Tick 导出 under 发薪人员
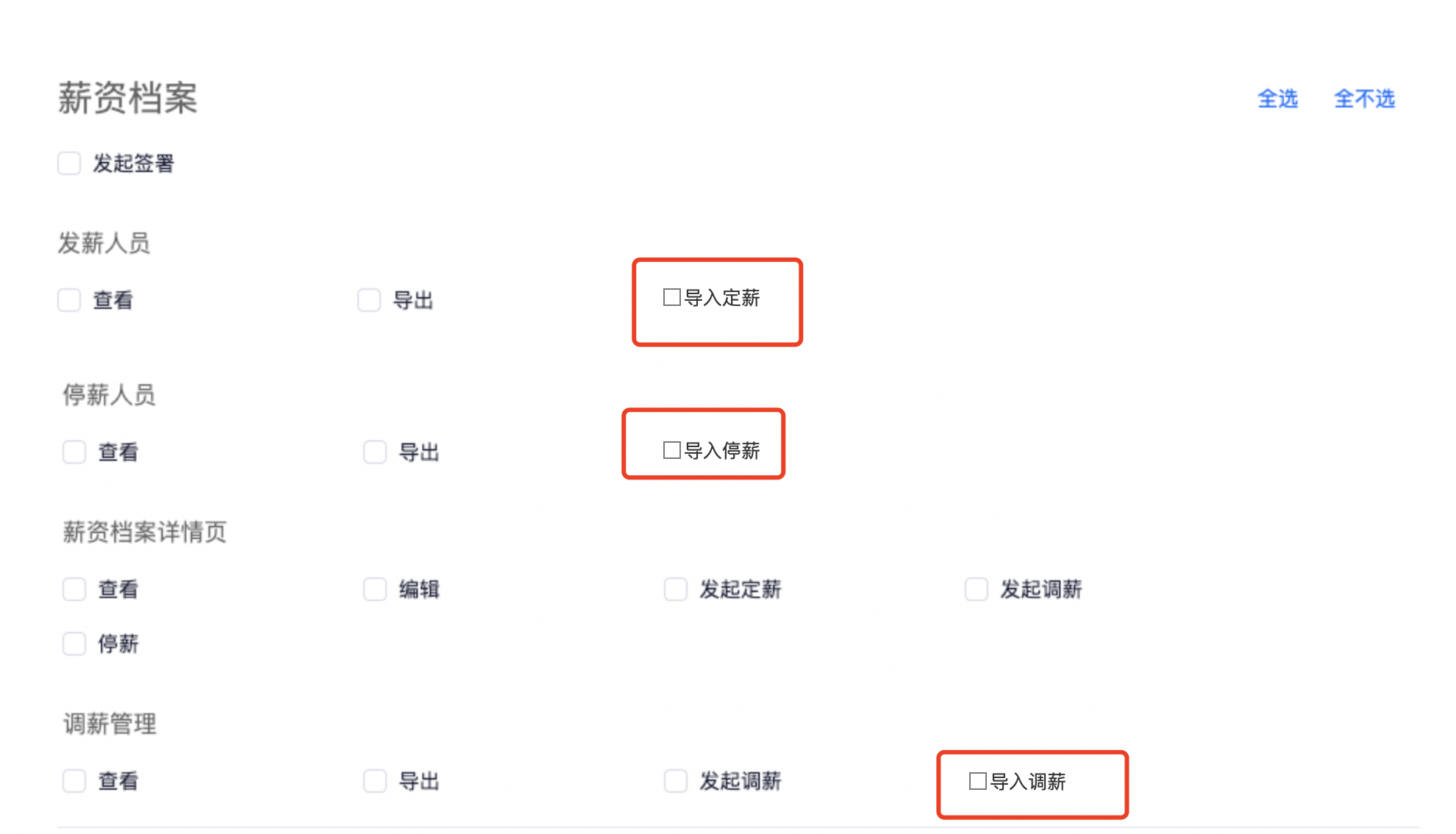Image resolution: width=1456 pixels, height=834 pixels. pos(369,300)
